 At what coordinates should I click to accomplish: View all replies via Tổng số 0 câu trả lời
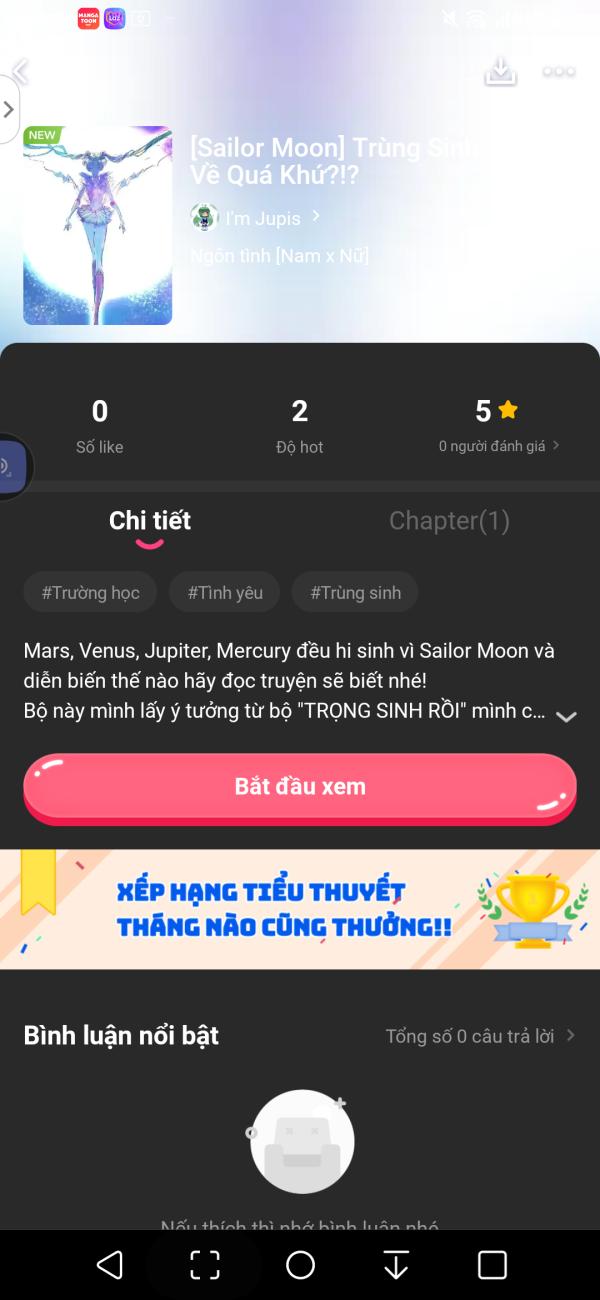[480, 1036]
